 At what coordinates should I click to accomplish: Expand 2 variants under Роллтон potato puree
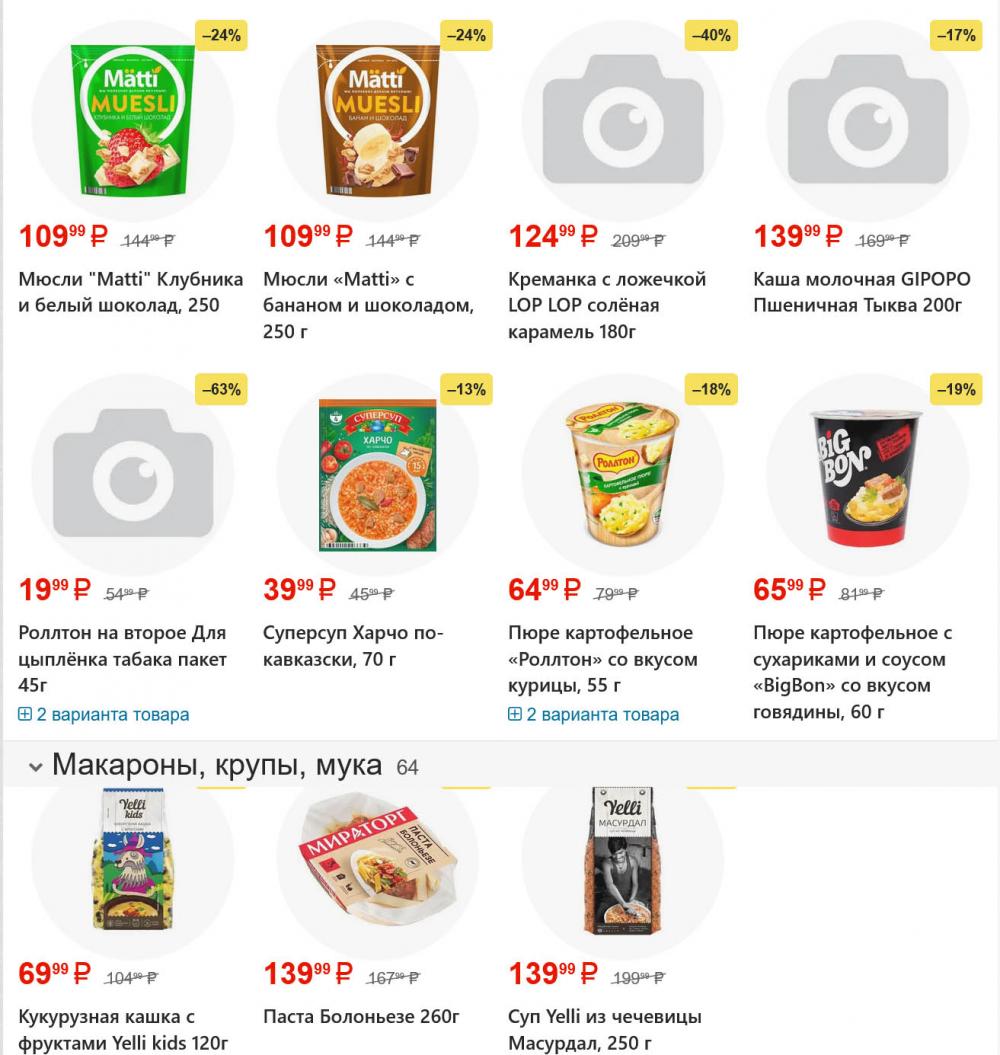click(594, 714)
